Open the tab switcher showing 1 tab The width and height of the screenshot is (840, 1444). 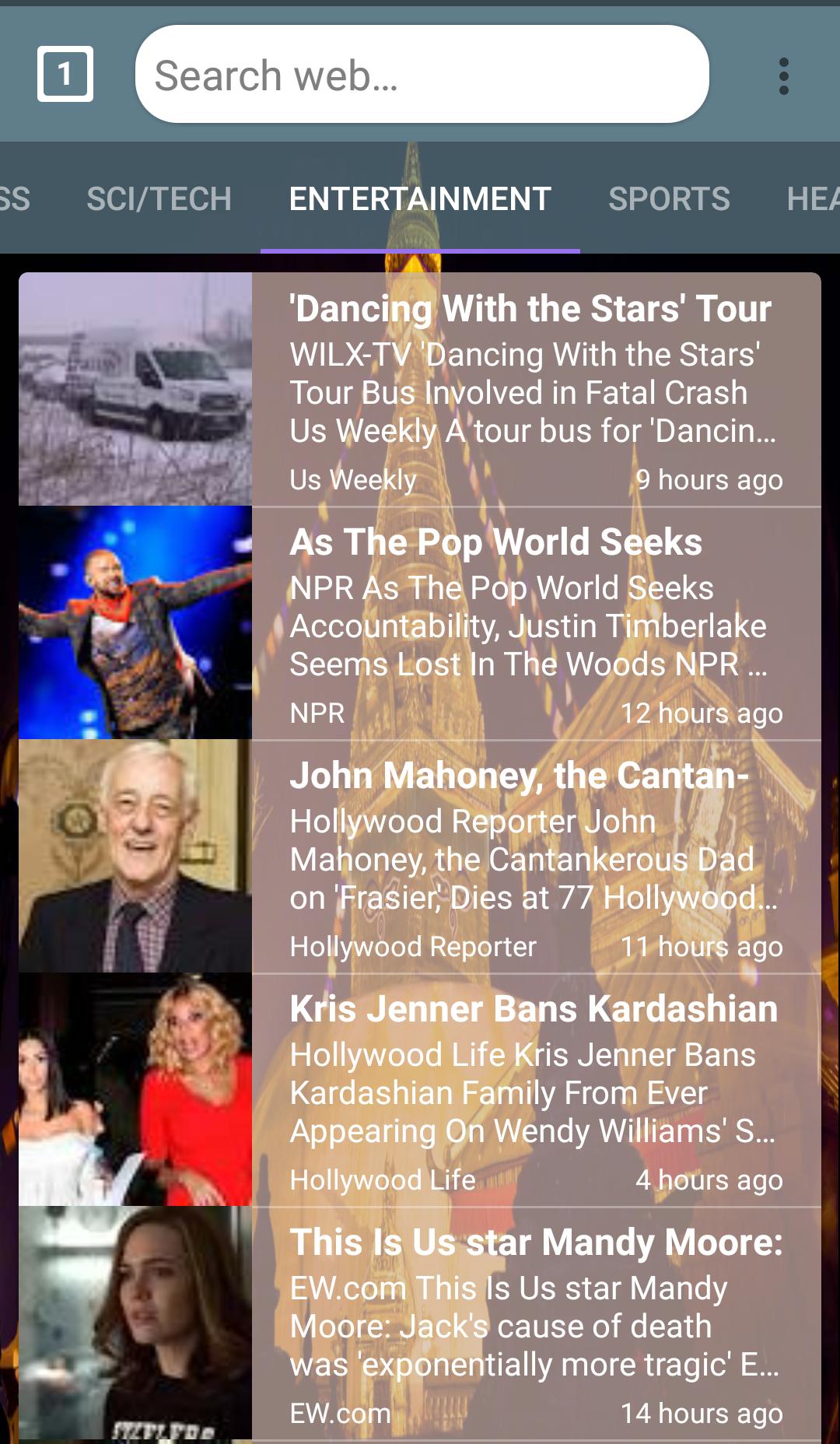[x=65, y=75]
